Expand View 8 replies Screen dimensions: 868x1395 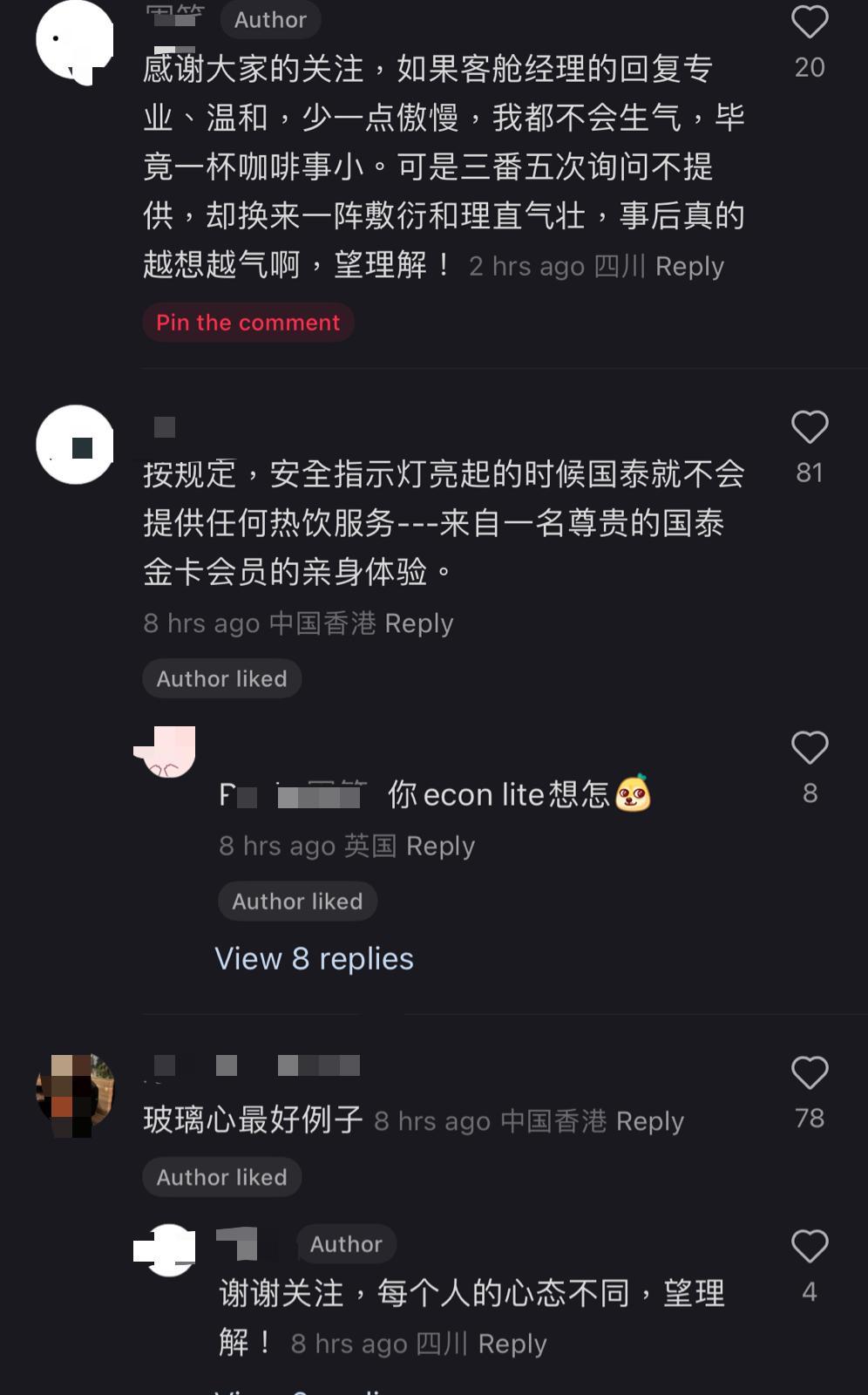click(314, 959)
